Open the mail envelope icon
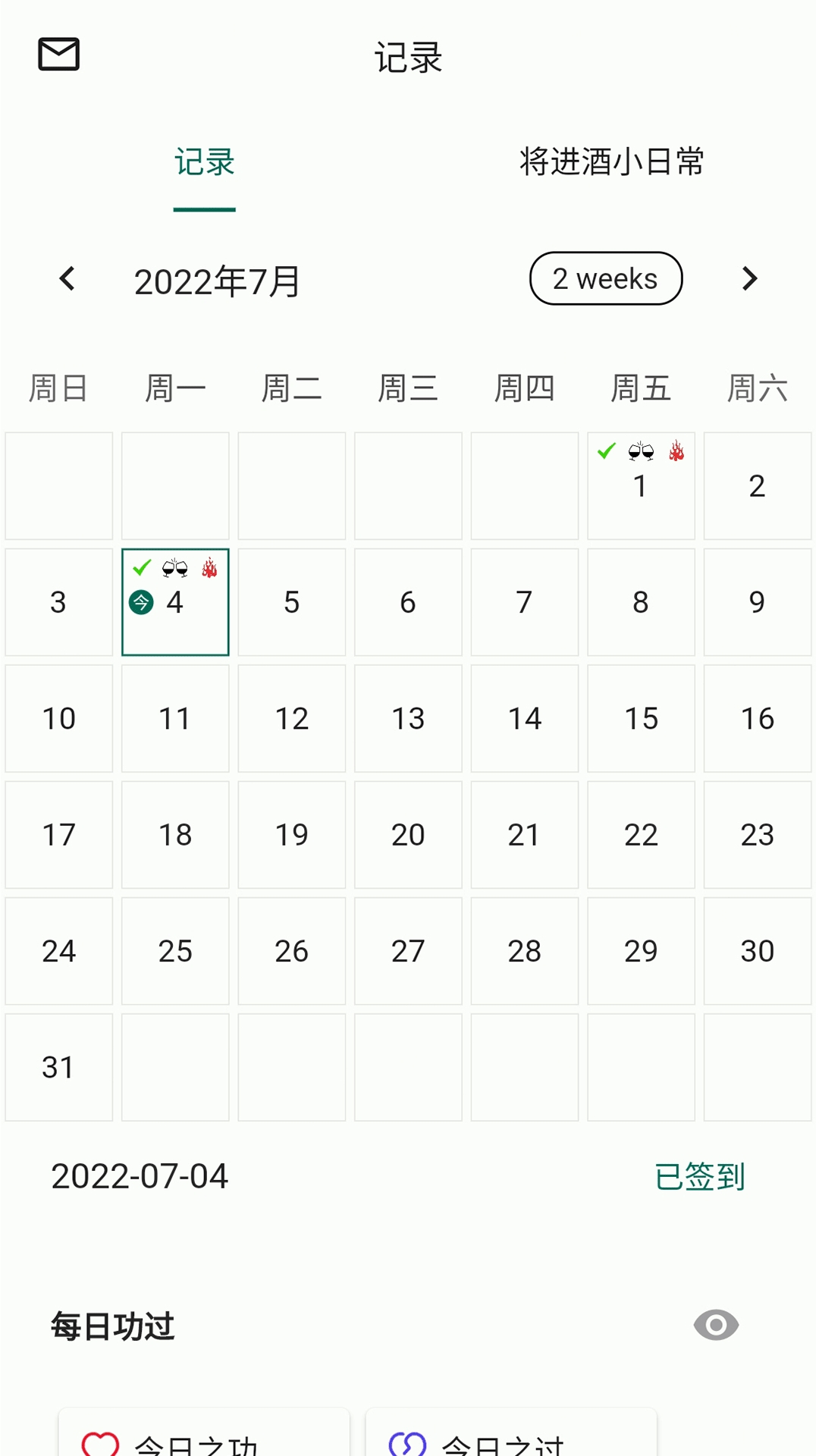The width and height of the screenshot is (819, 1456). point(59,54)
